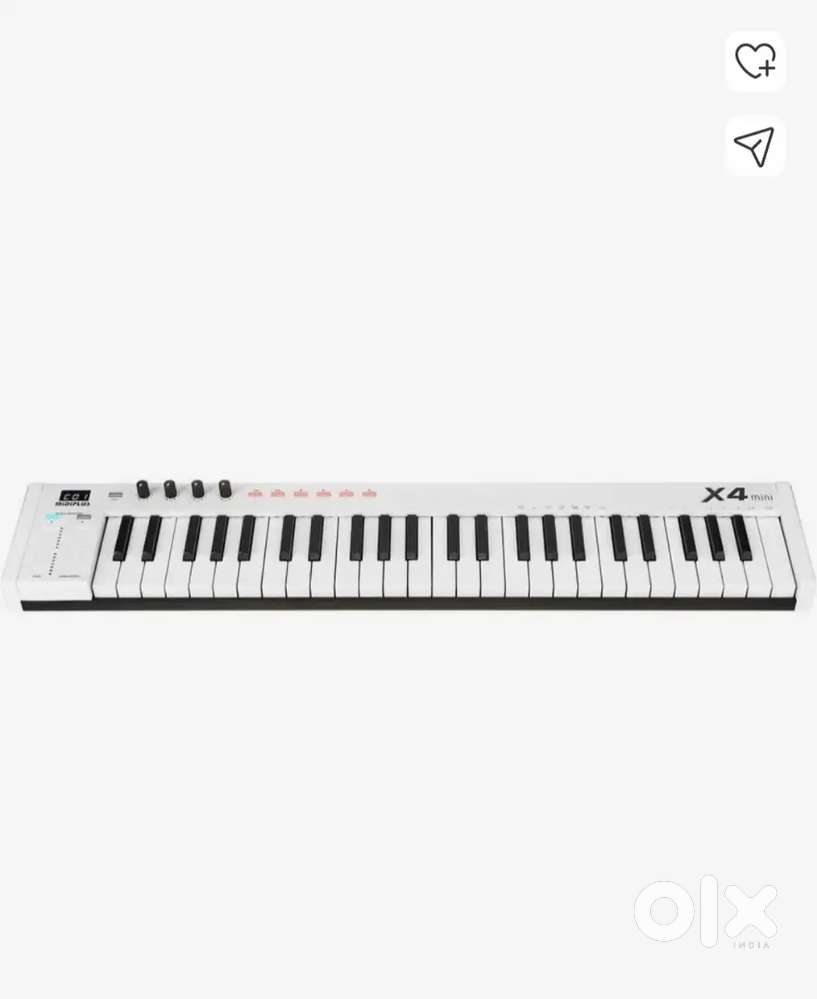817x999 pixels.
Task: Select the first knob on the MIDI controller
Action: (141, 490)
